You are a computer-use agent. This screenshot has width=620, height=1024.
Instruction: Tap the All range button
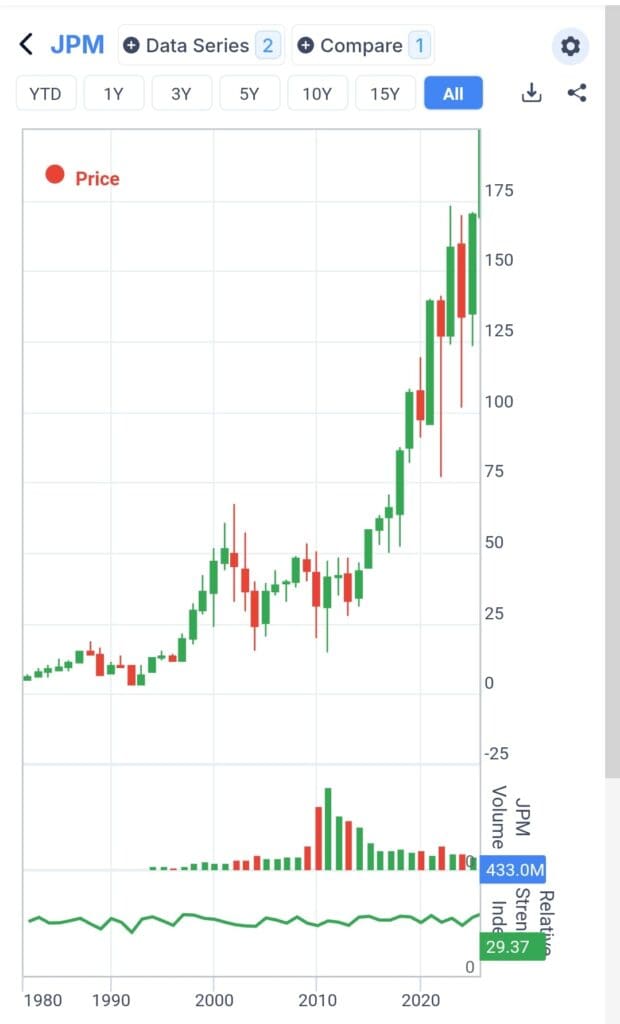453,94
